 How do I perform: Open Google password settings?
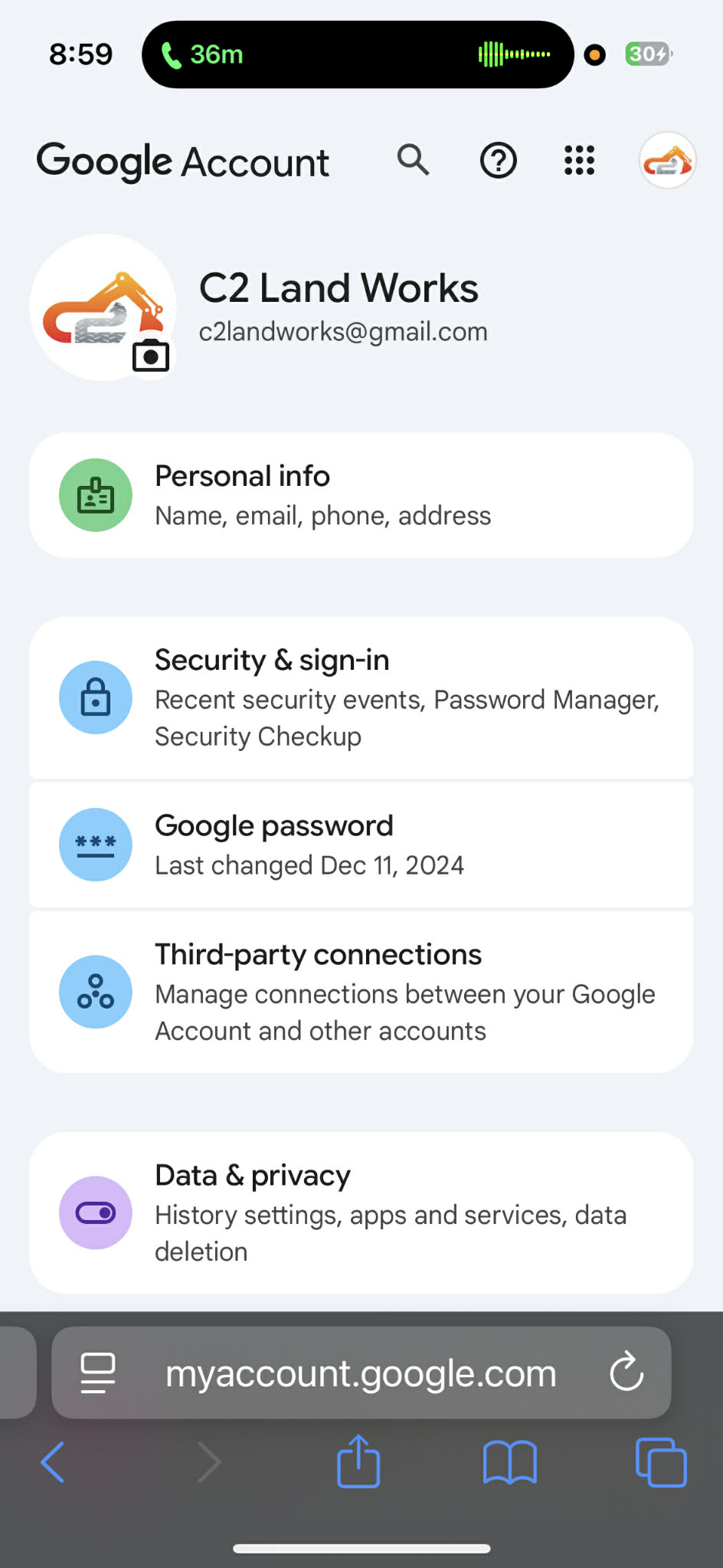click(x=361, y=845)
